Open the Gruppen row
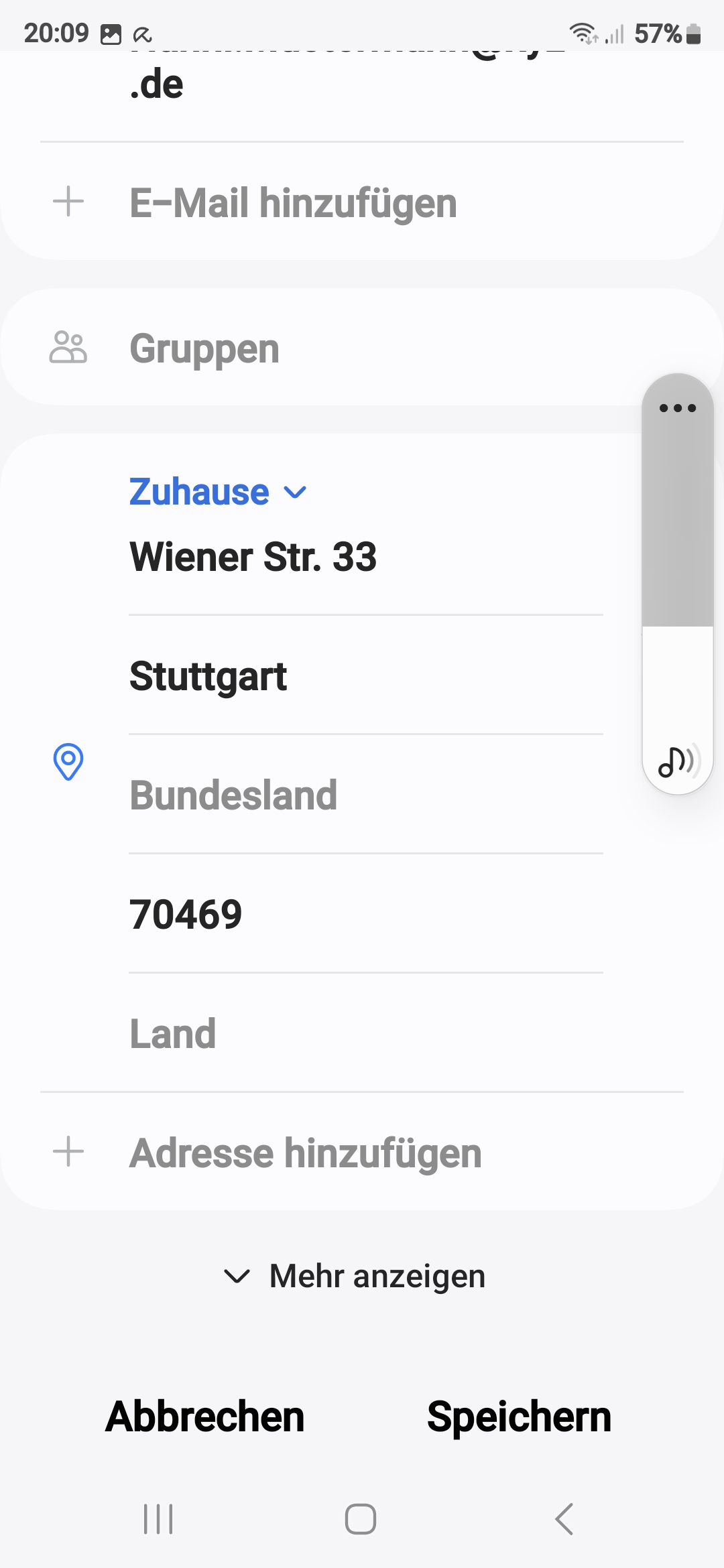Viewport: 724px width, 1568px height. click(x=204, y=348)
